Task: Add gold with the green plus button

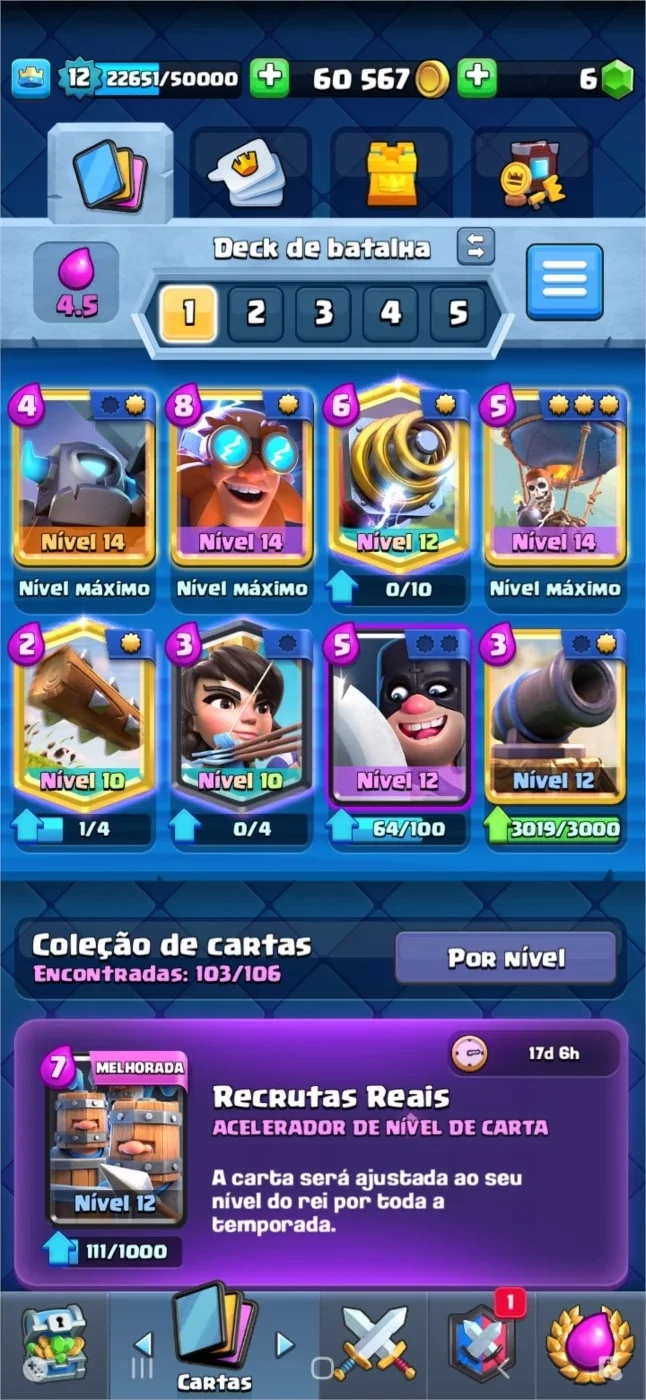Action: click(269, 78)
